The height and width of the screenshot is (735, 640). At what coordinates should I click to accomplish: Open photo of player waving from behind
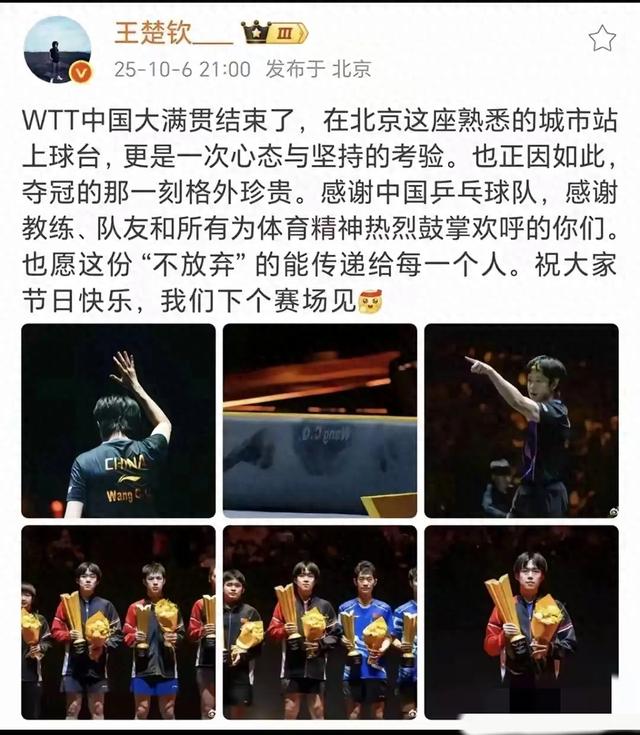(118, 420)
